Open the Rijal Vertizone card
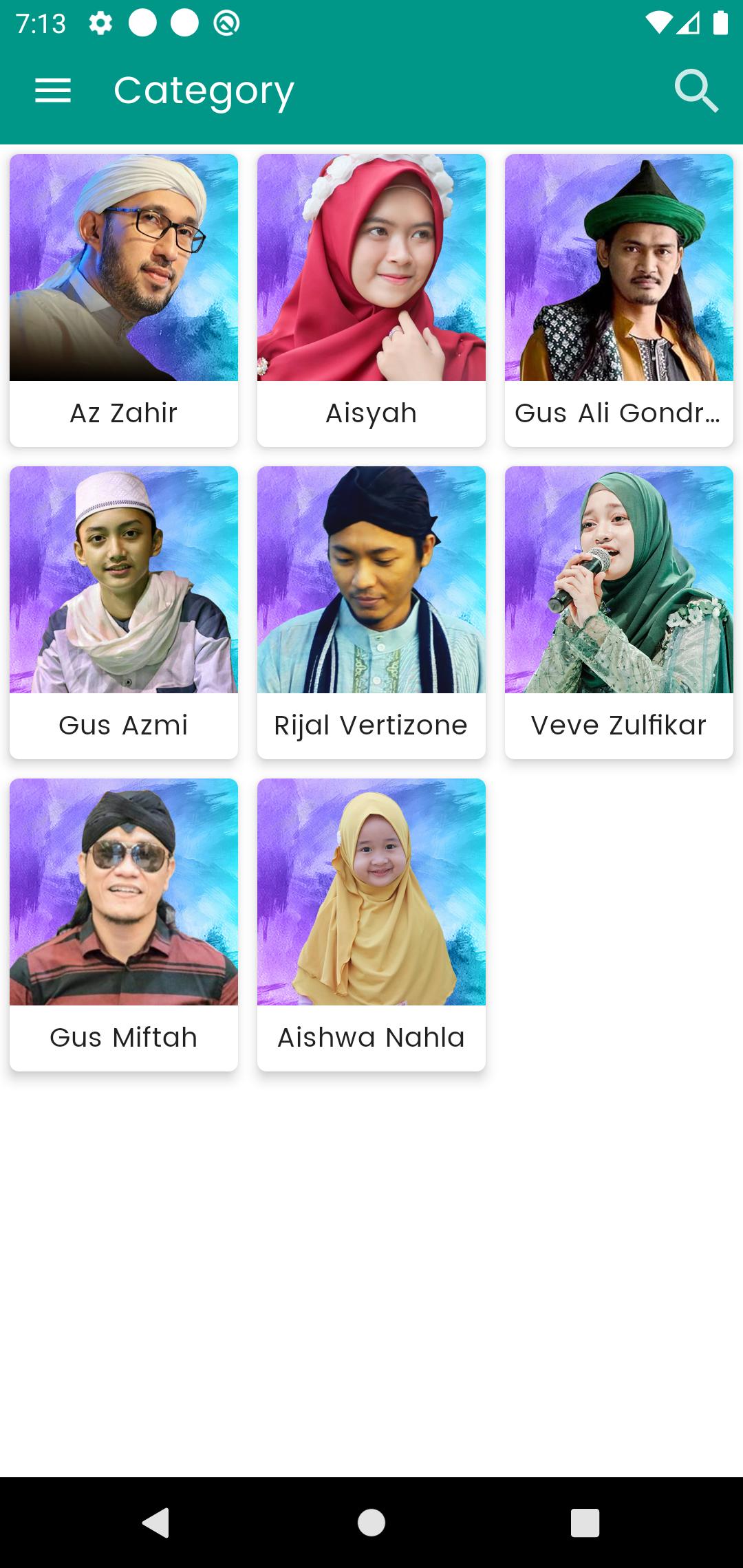Viewport: 743px width, 1568px height. click(371, 613)
